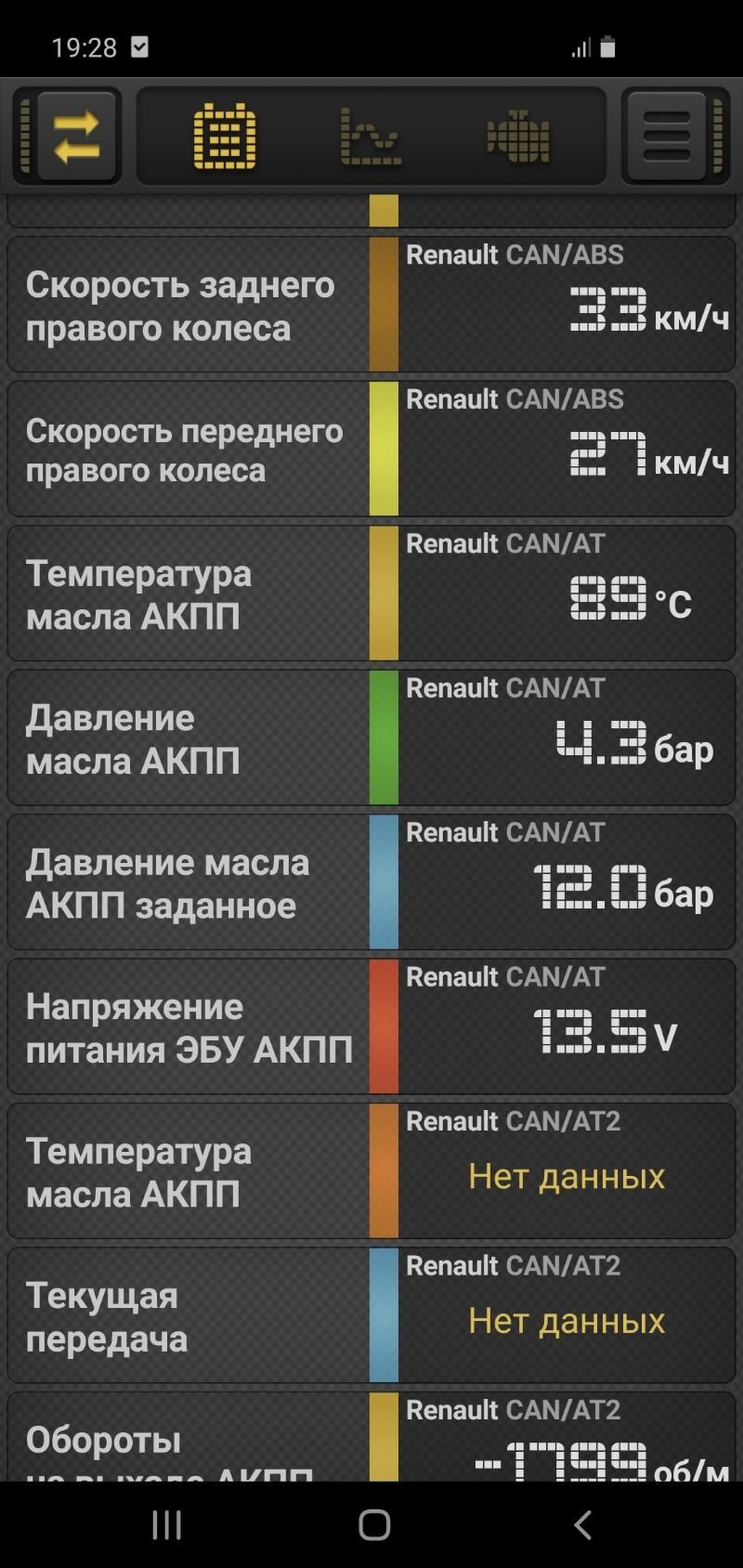Image resolution: width=743 pixels, height=1568 pixels.
Task: Tap the Android back navigation button
Action: coord(582,1523)
